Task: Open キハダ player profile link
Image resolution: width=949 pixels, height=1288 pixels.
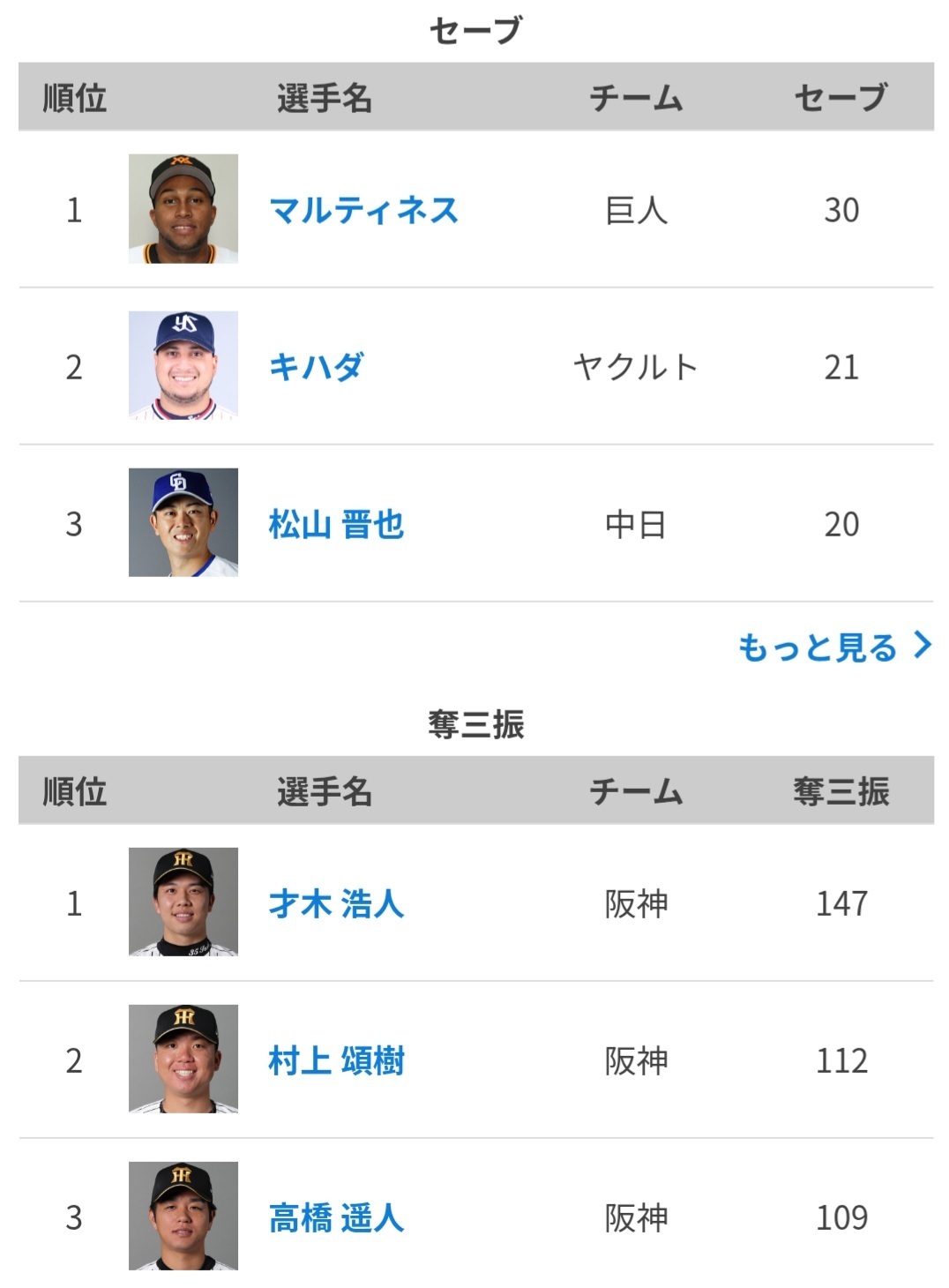Action: (x=316, y=367)
